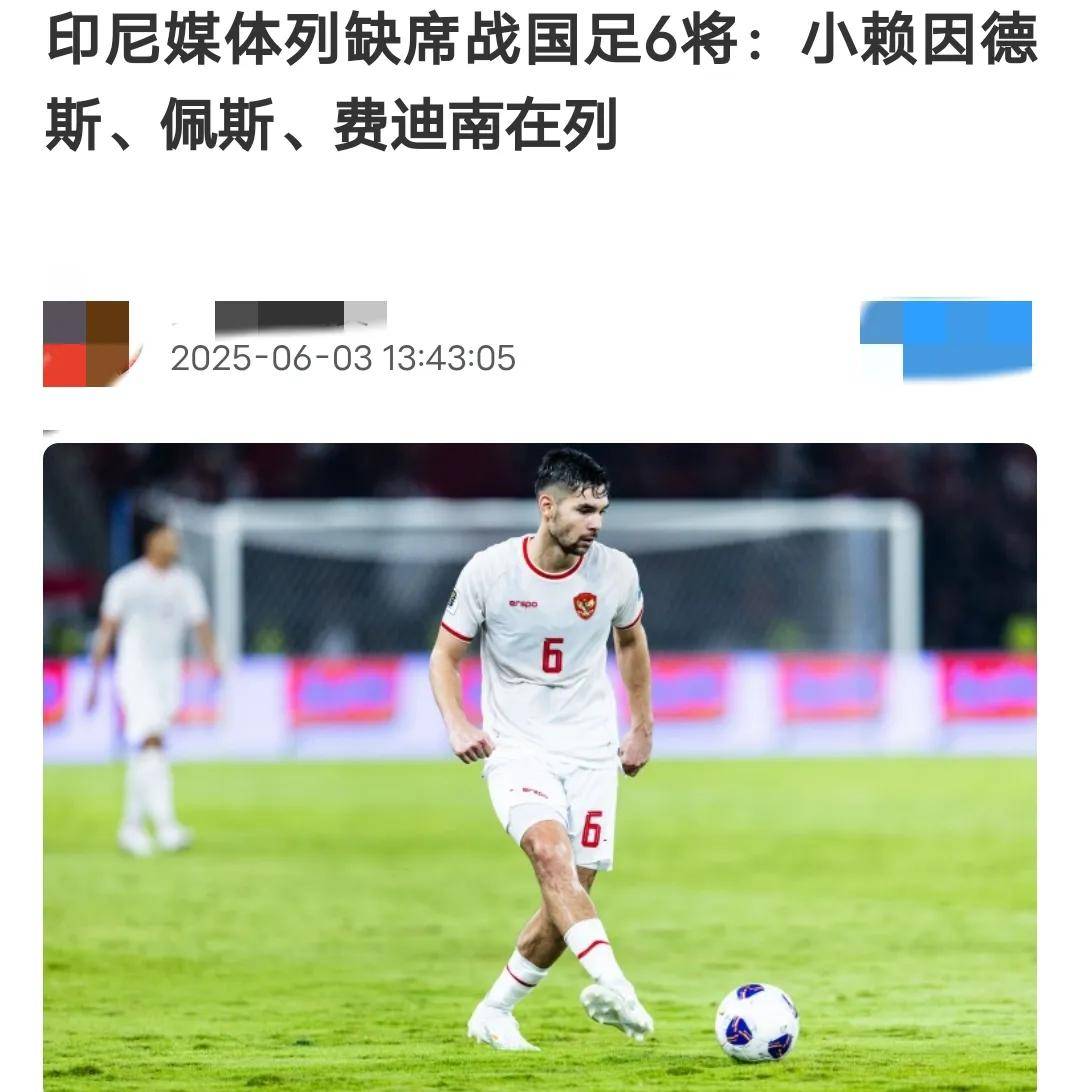This screenshot has width=1080, height=1092.
Task: Tap the blue follow button beside the author
Action: 946,340
